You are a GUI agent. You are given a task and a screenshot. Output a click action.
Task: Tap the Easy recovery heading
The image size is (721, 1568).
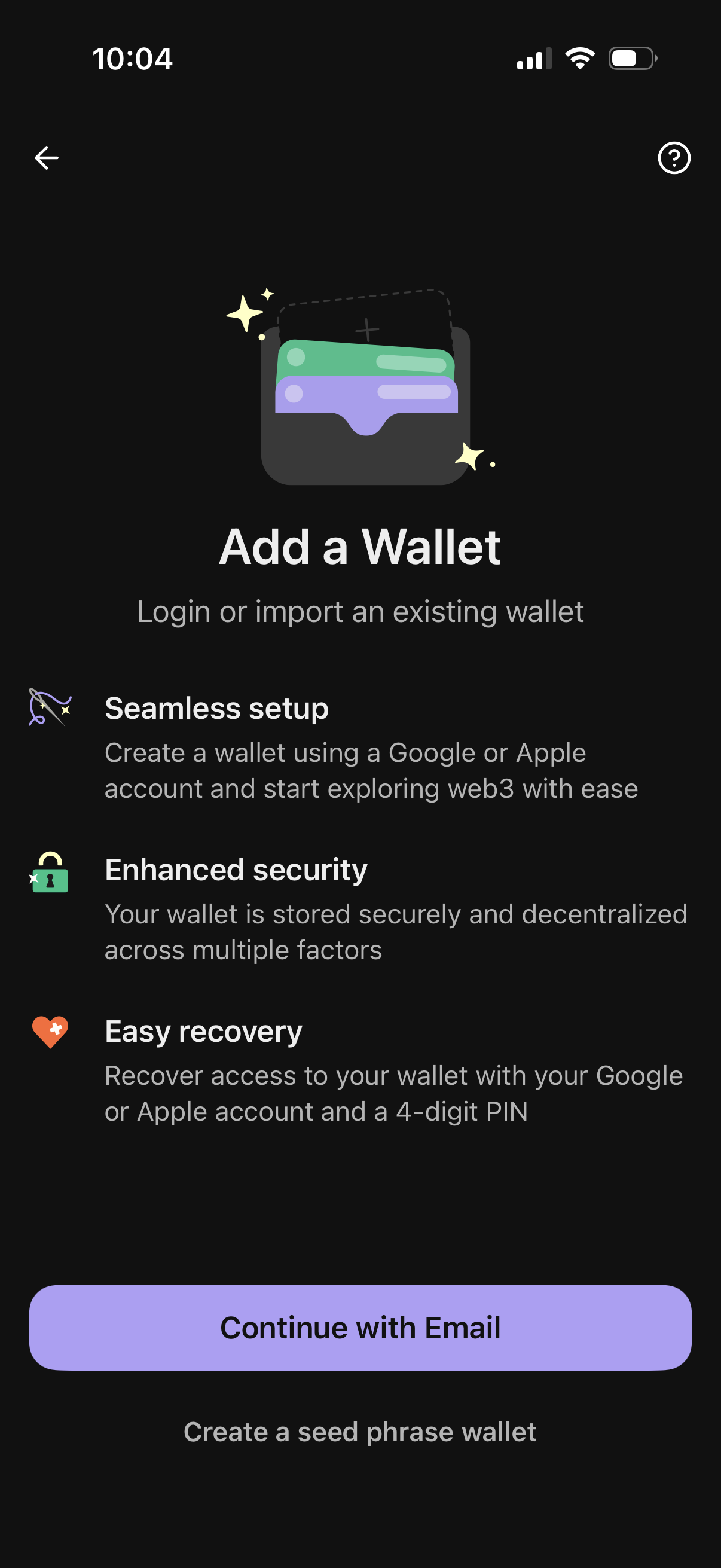203,1031
